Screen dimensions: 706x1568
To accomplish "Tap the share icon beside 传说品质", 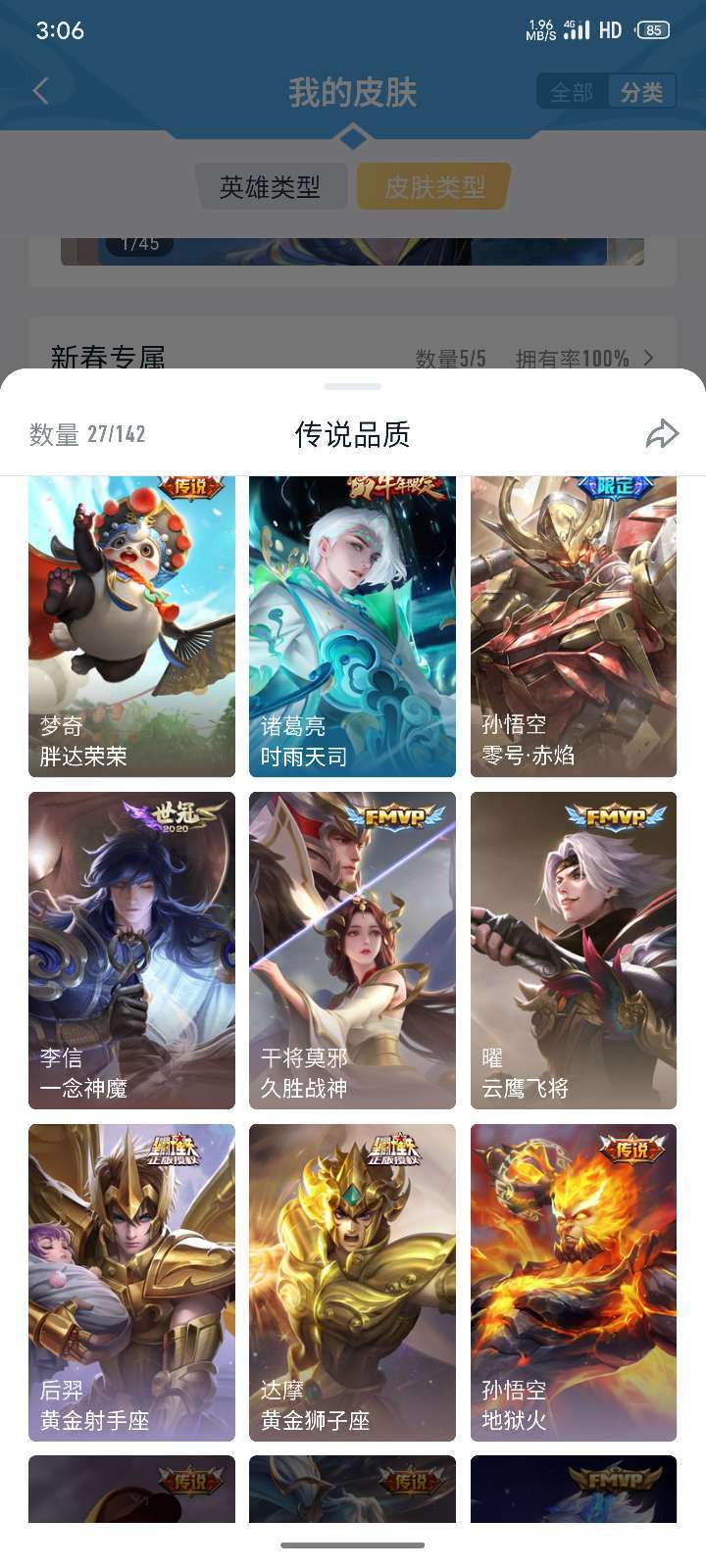I will click(663, 432).
